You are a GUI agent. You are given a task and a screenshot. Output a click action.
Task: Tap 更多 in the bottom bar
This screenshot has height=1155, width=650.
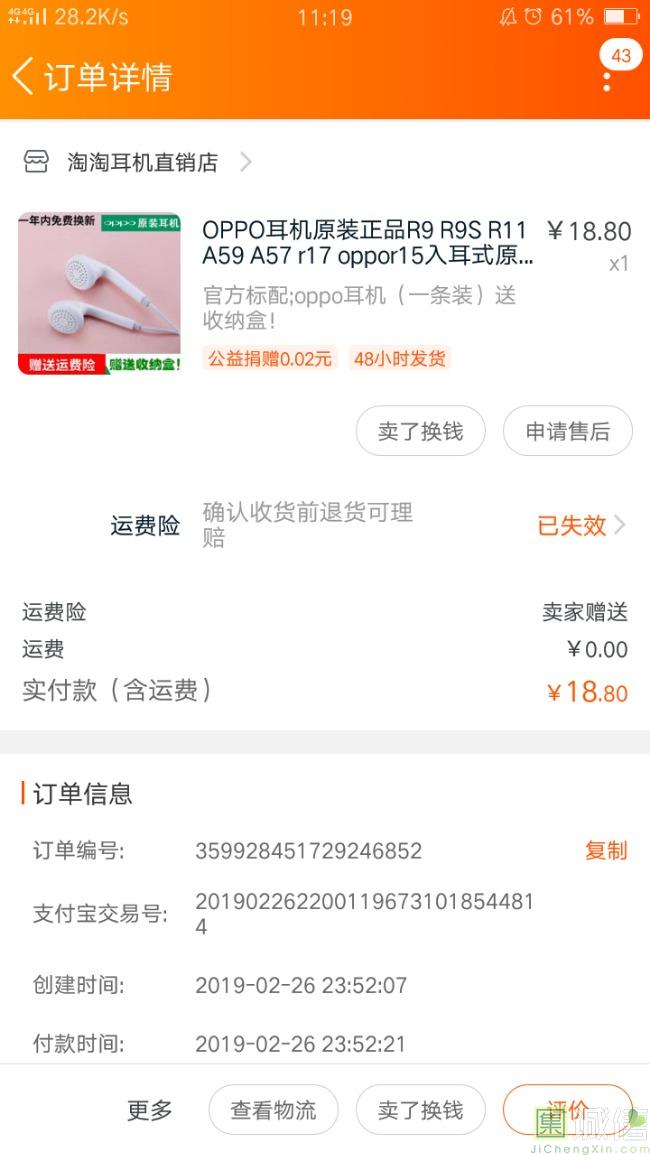150,1109
